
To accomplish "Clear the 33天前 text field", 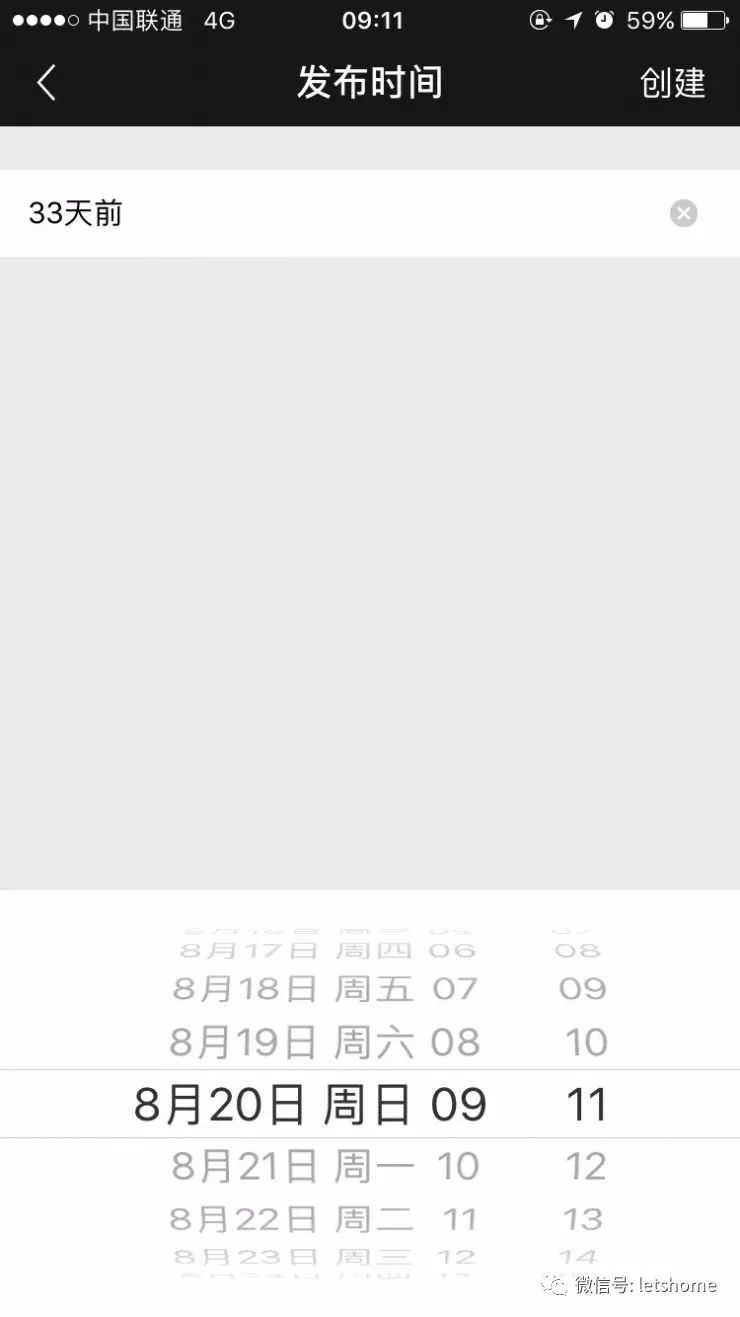I will (683, 213).
